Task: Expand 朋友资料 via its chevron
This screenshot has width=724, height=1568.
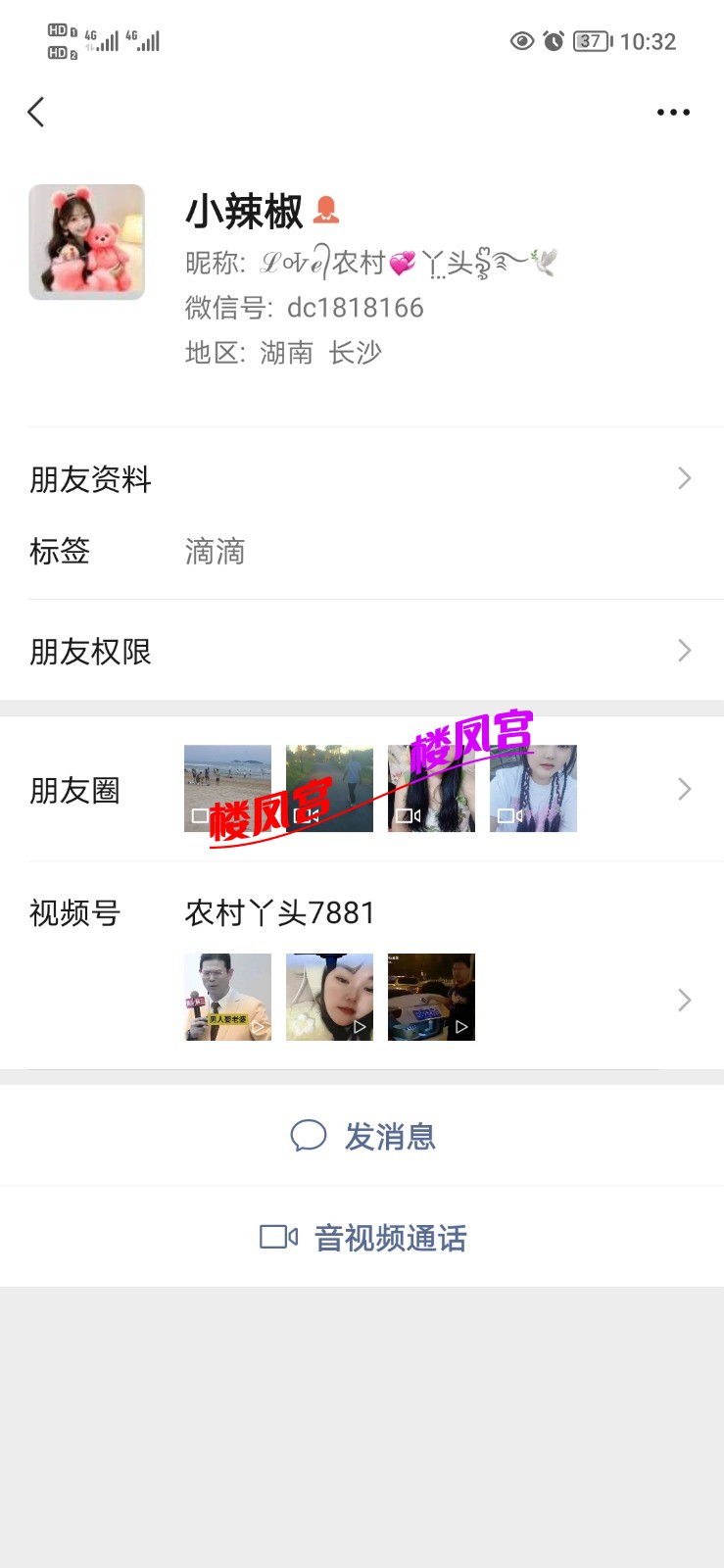Action: point(684,478)
